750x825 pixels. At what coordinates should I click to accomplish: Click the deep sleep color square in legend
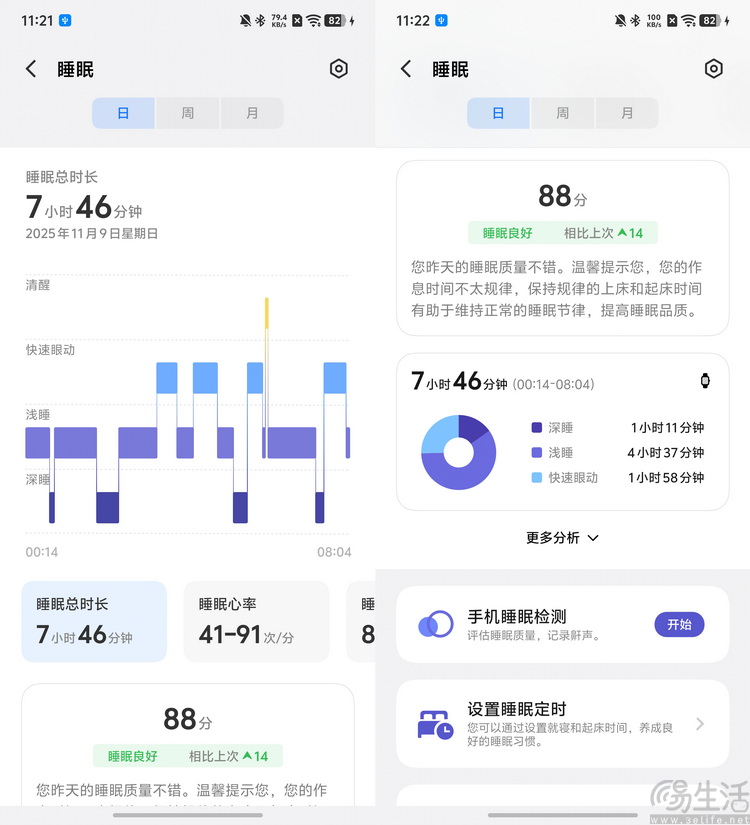click(539, 427)
